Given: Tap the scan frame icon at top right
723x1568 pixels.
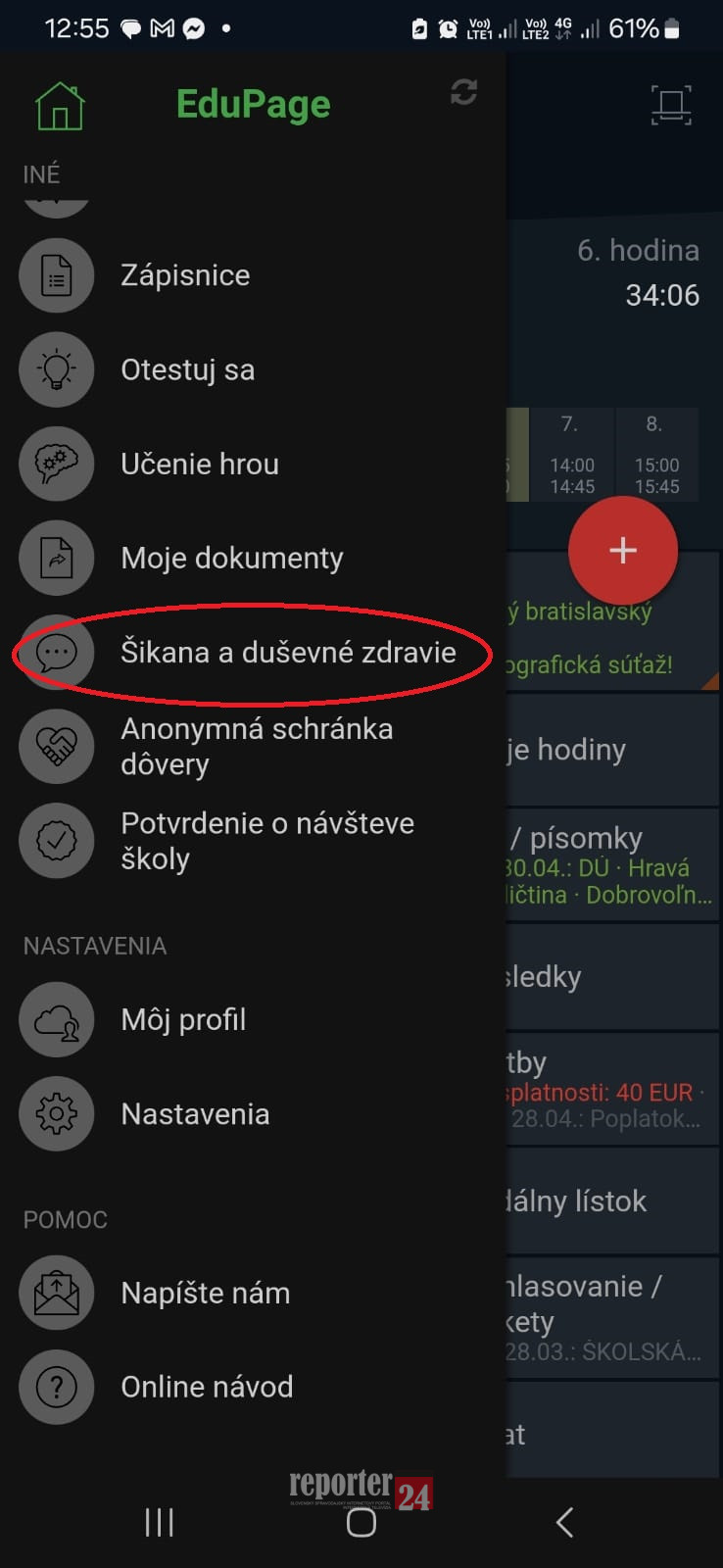Looking at the screenshot, I should 671,105.
